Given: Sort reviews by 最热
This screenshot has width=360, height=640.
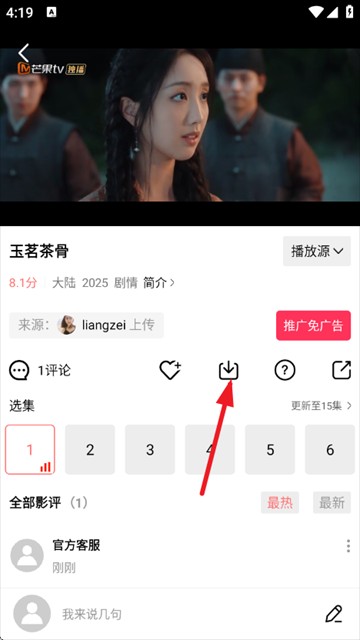Looking at the screenshot, I should [x=280, y=502].
